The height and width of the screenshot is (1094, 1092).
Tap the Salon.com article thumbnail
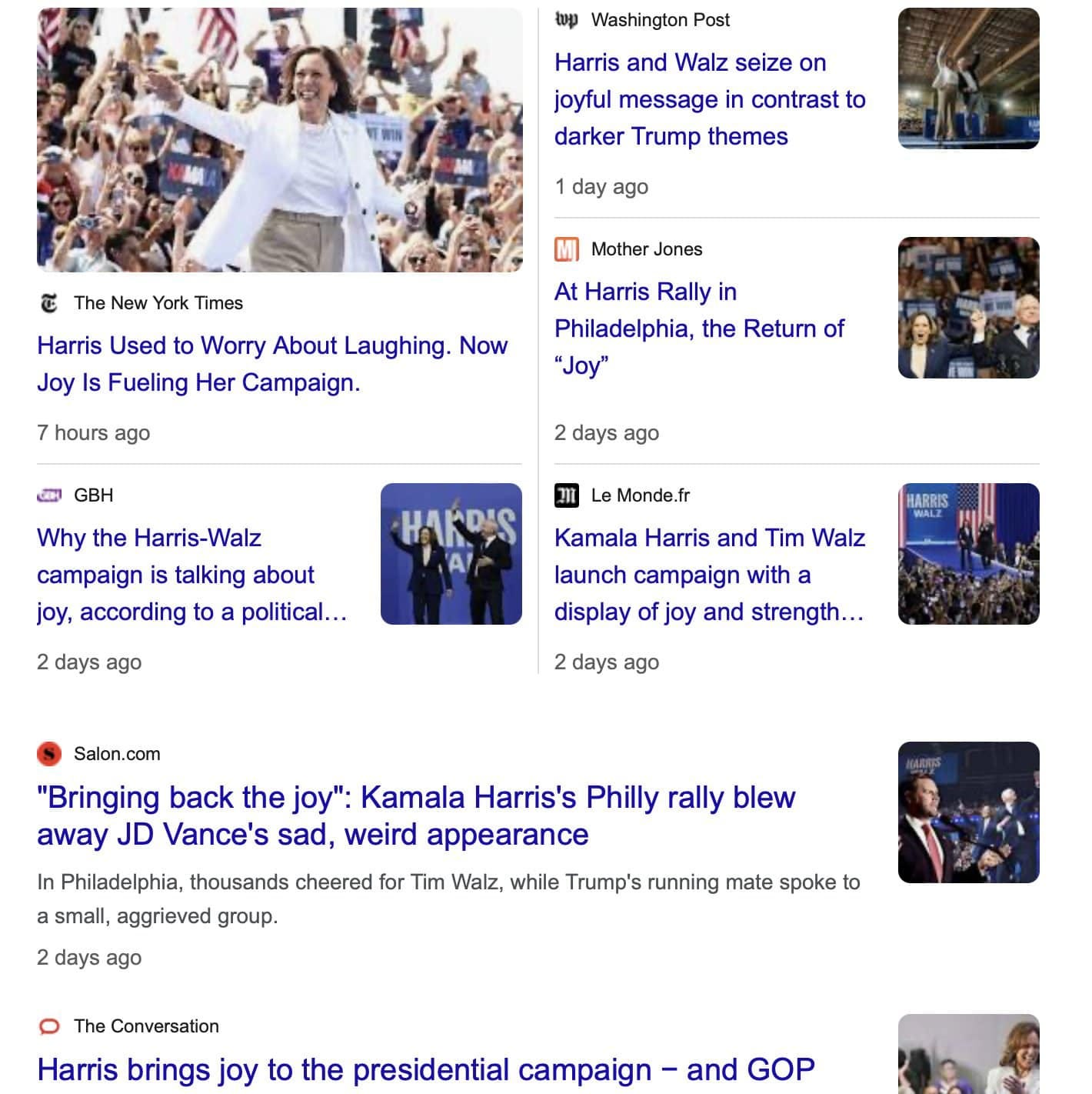coord(968,812)
